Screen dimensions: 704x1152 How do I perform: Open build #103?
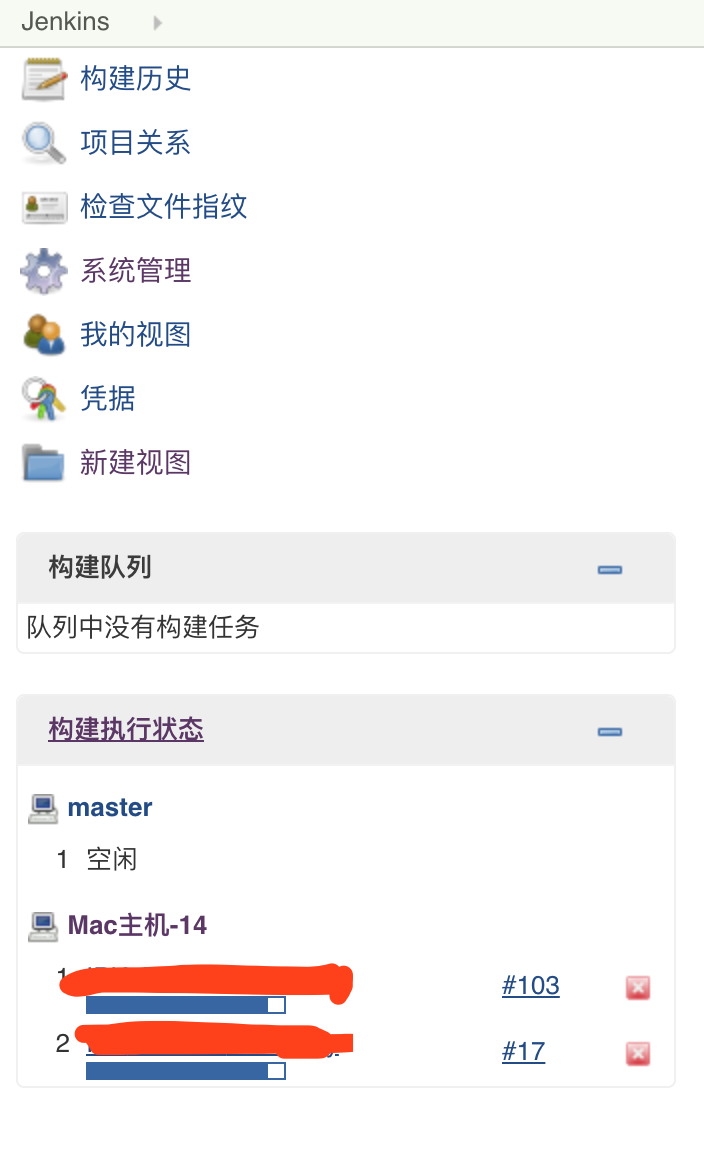point(530,986)
